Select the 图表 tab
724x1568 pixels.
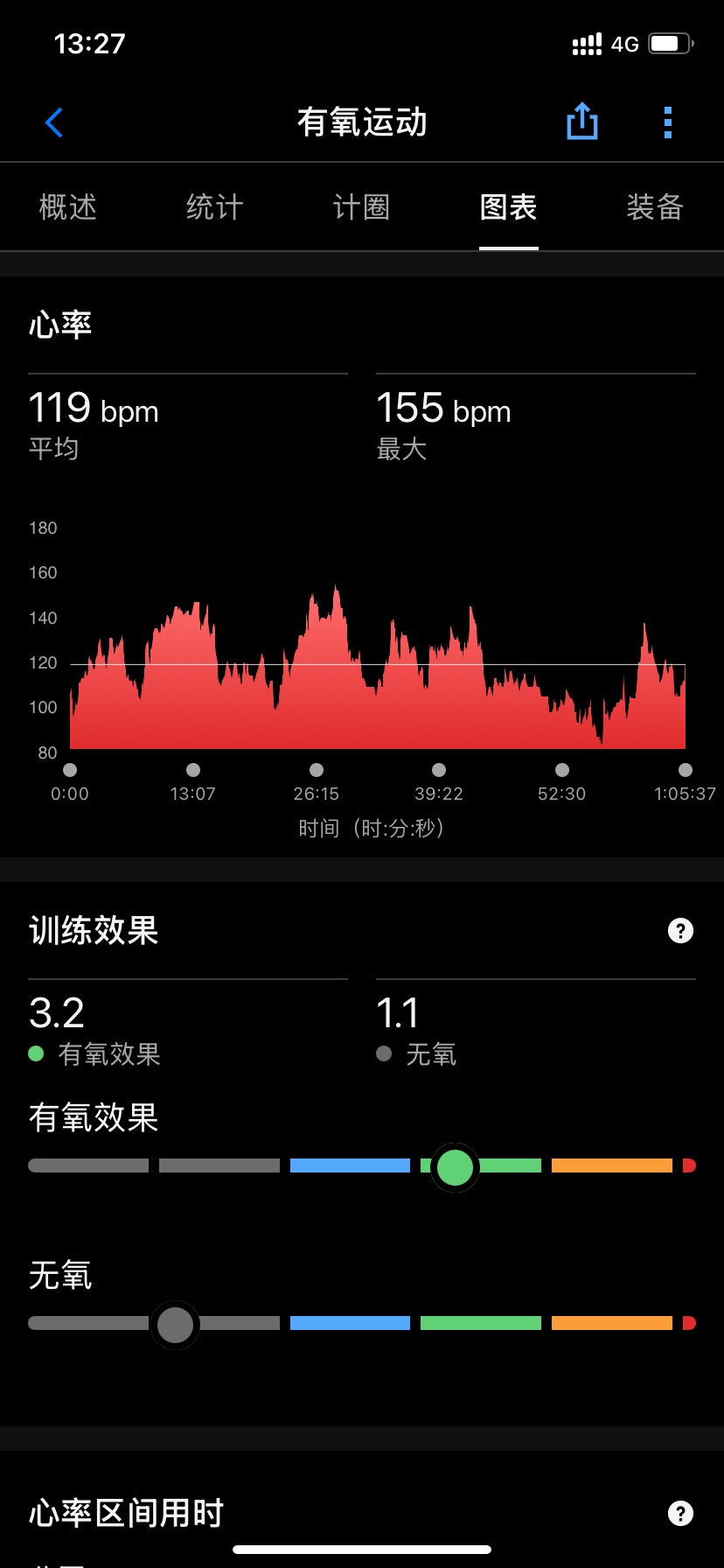click(508, 207)
